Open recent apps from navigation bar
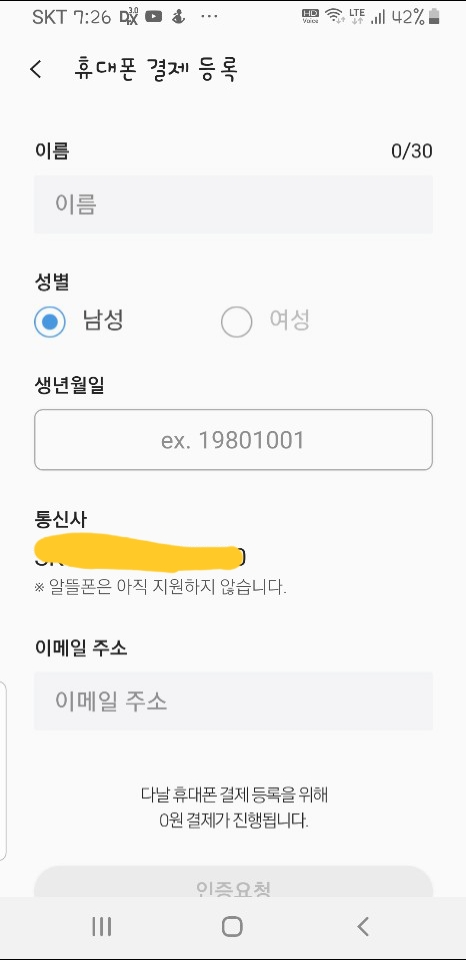 coord(102,926)
